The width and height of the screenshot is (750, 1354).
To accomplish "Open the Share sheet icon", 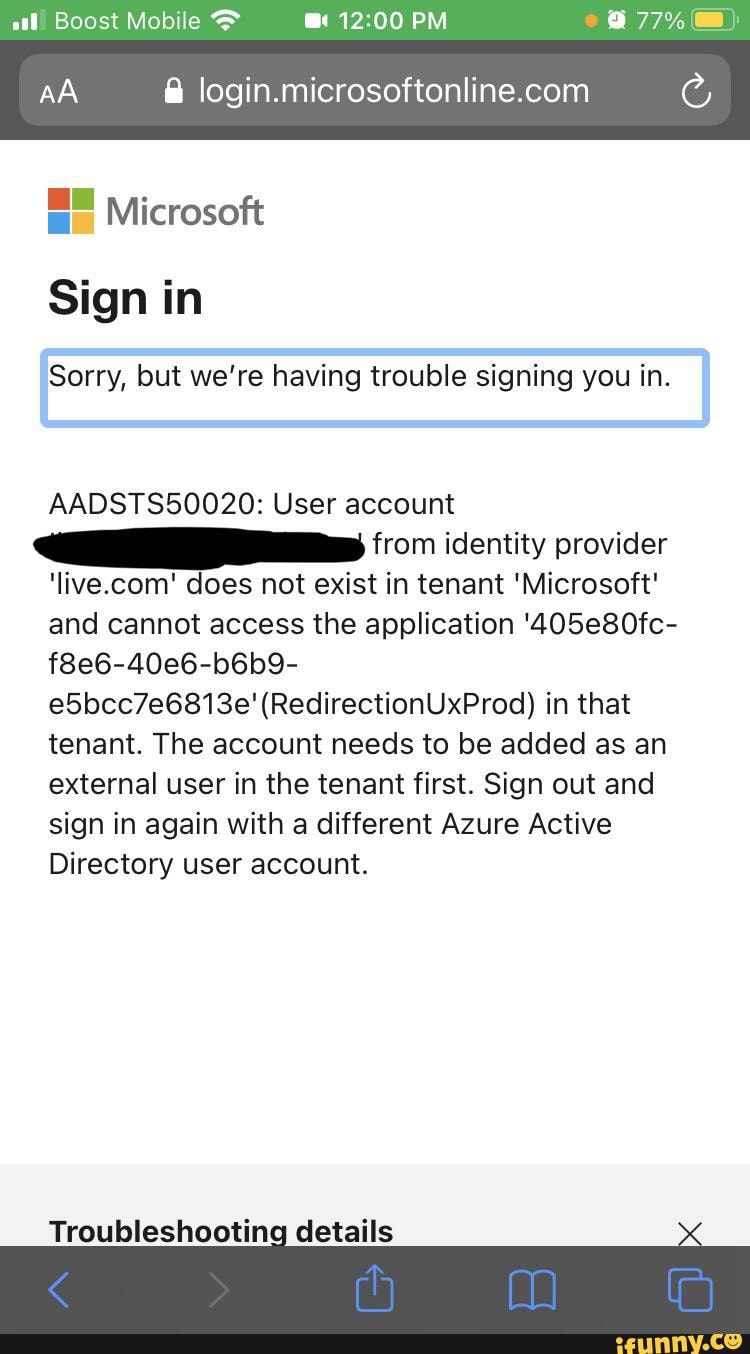I will click(374, 1289).
